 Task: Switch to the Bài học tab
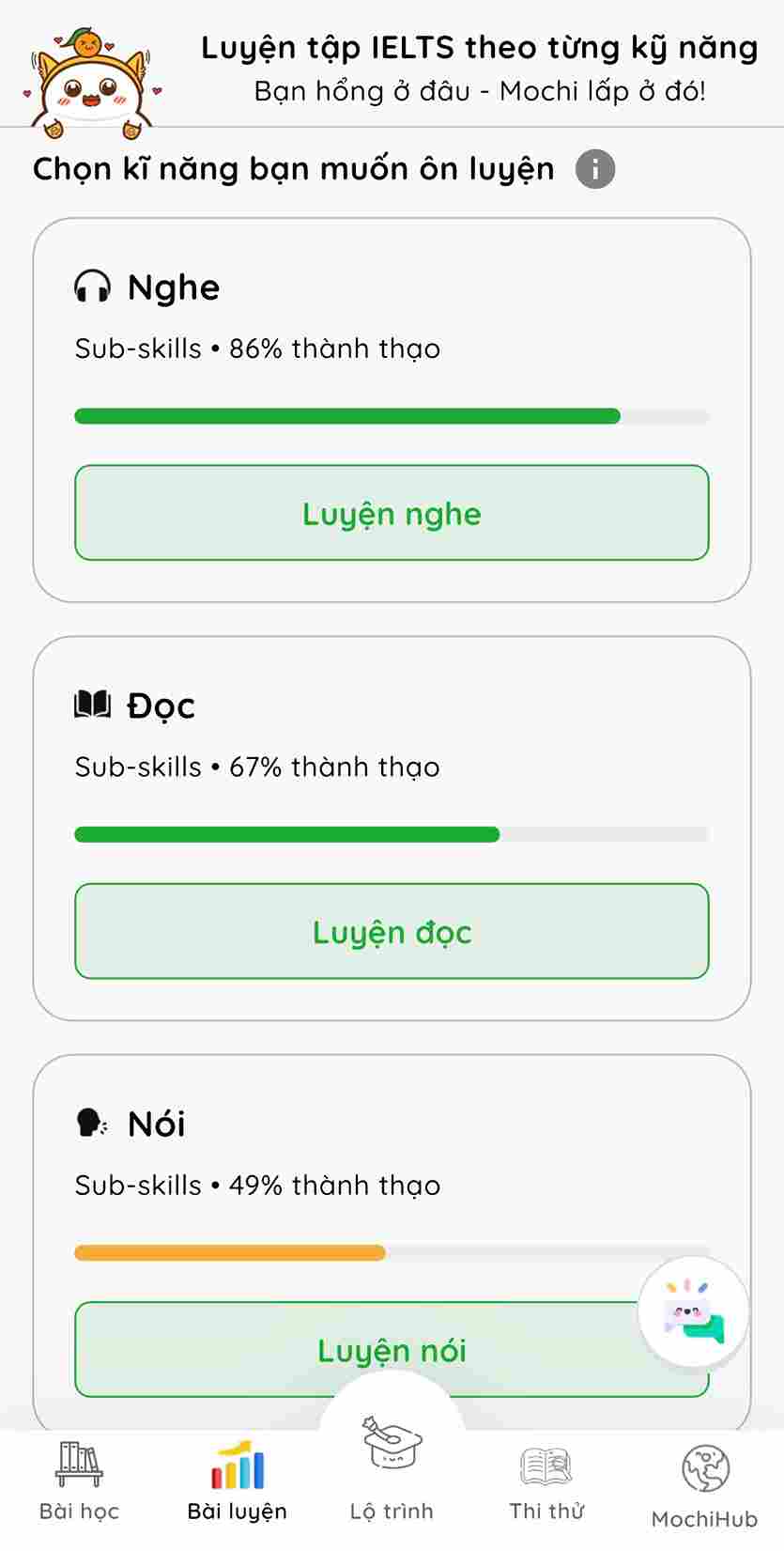(79, 1481)
